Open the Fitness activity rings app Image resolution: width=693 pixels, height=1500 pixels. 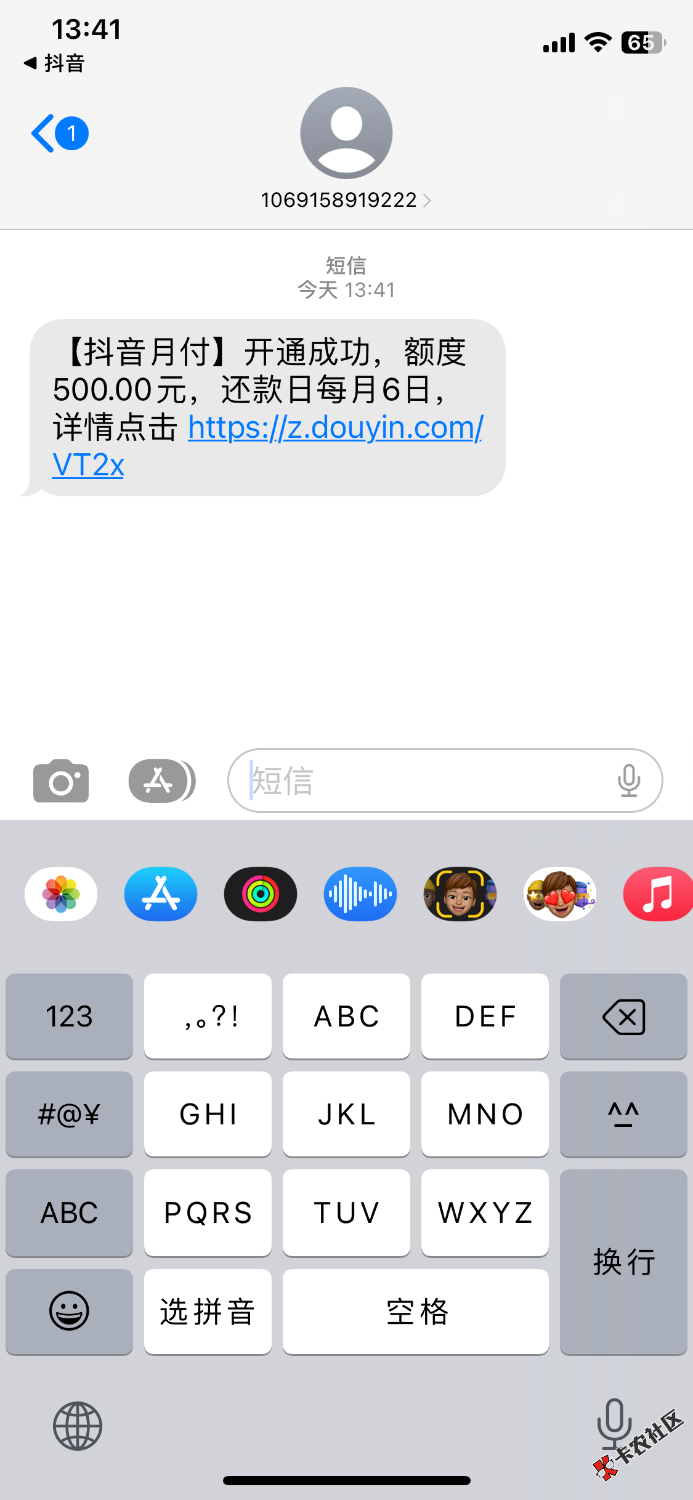point(260,893)
